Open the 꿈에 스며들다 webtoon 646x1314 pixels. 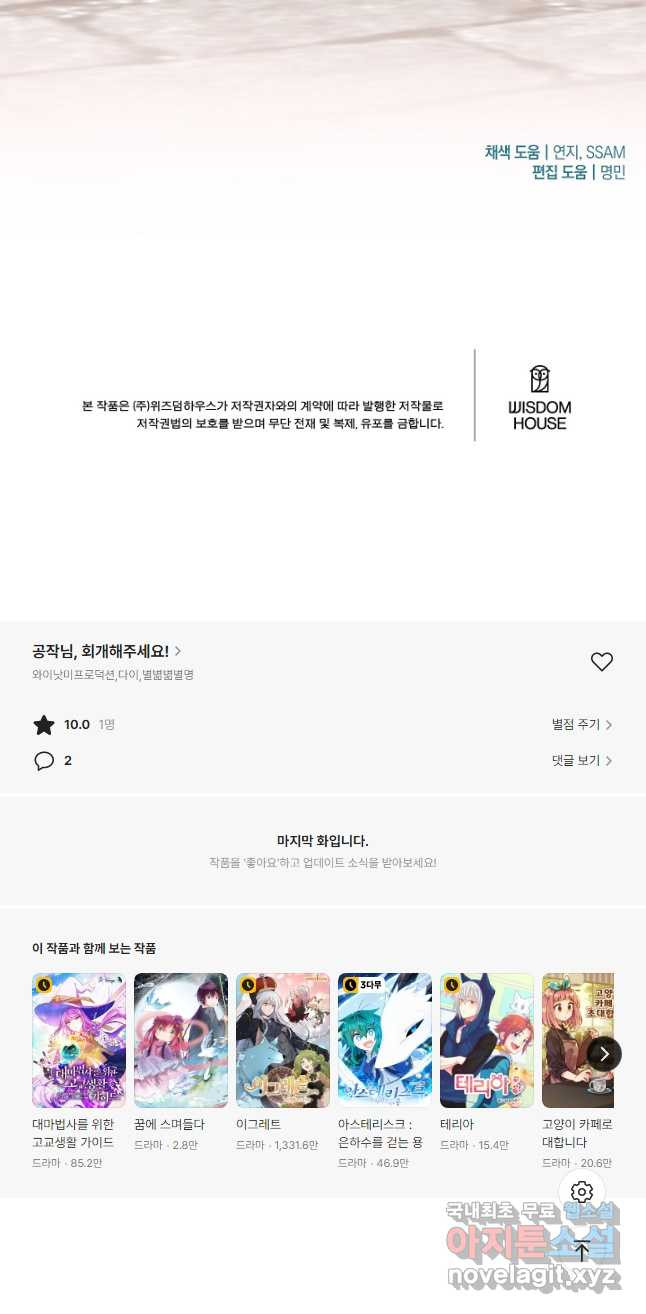(181, 1041)
